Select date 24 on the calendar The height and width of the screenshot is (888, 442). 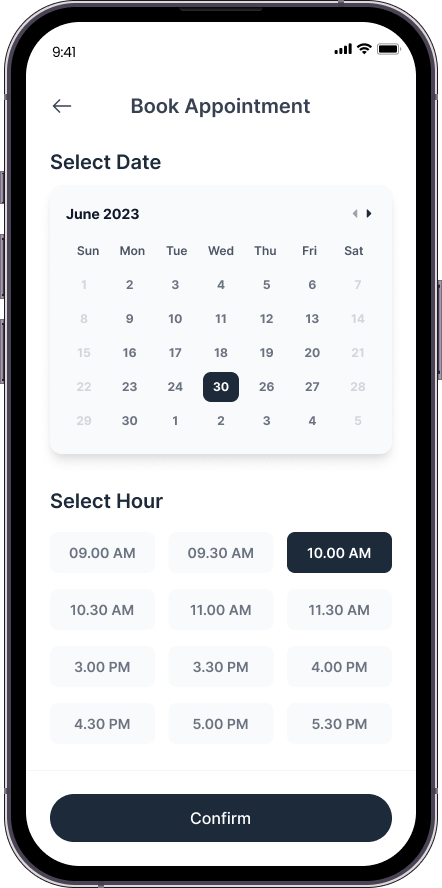click(175, 387)
